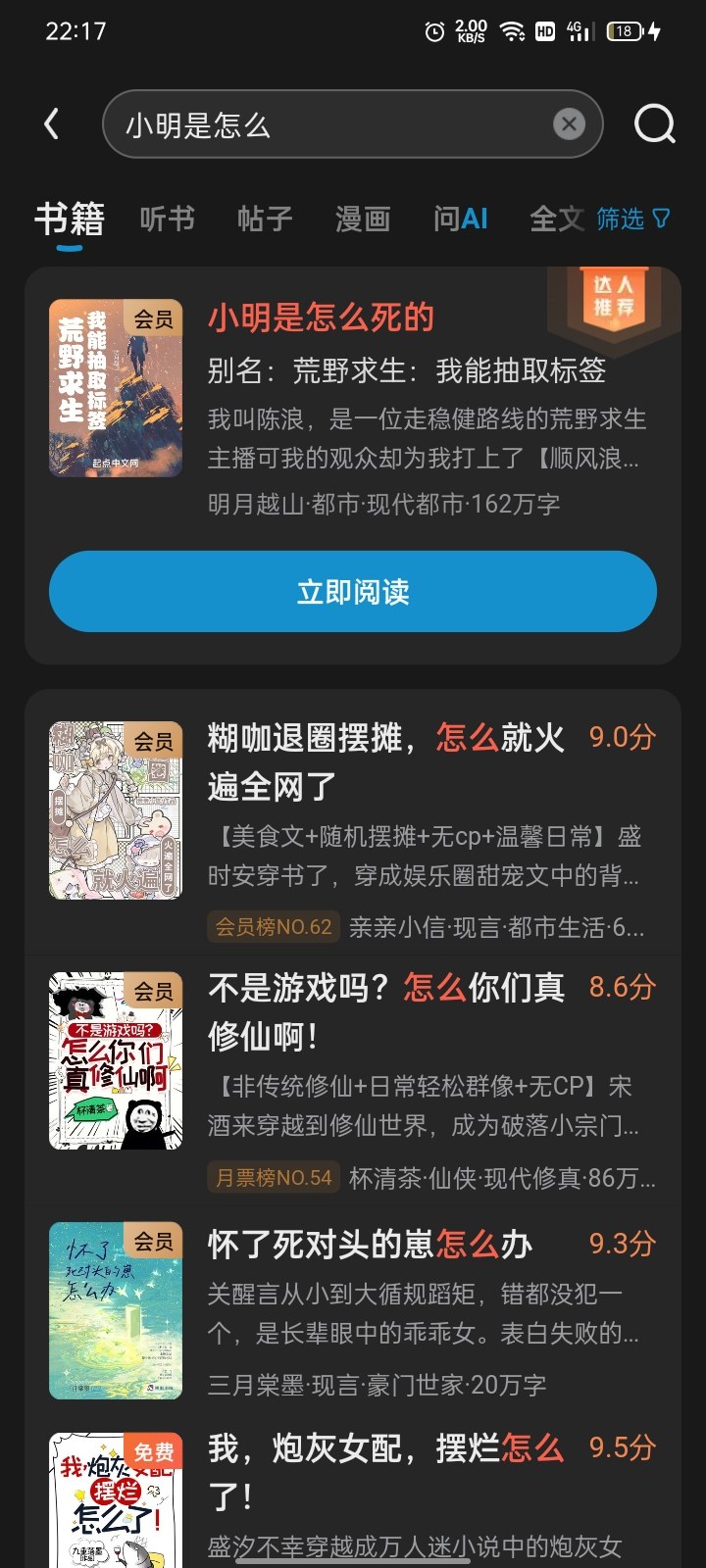Open 我，炮灰女配，摆烂怎么了！ result
This screenshot has width=706, height=1568.
[x=385, y=1470]
